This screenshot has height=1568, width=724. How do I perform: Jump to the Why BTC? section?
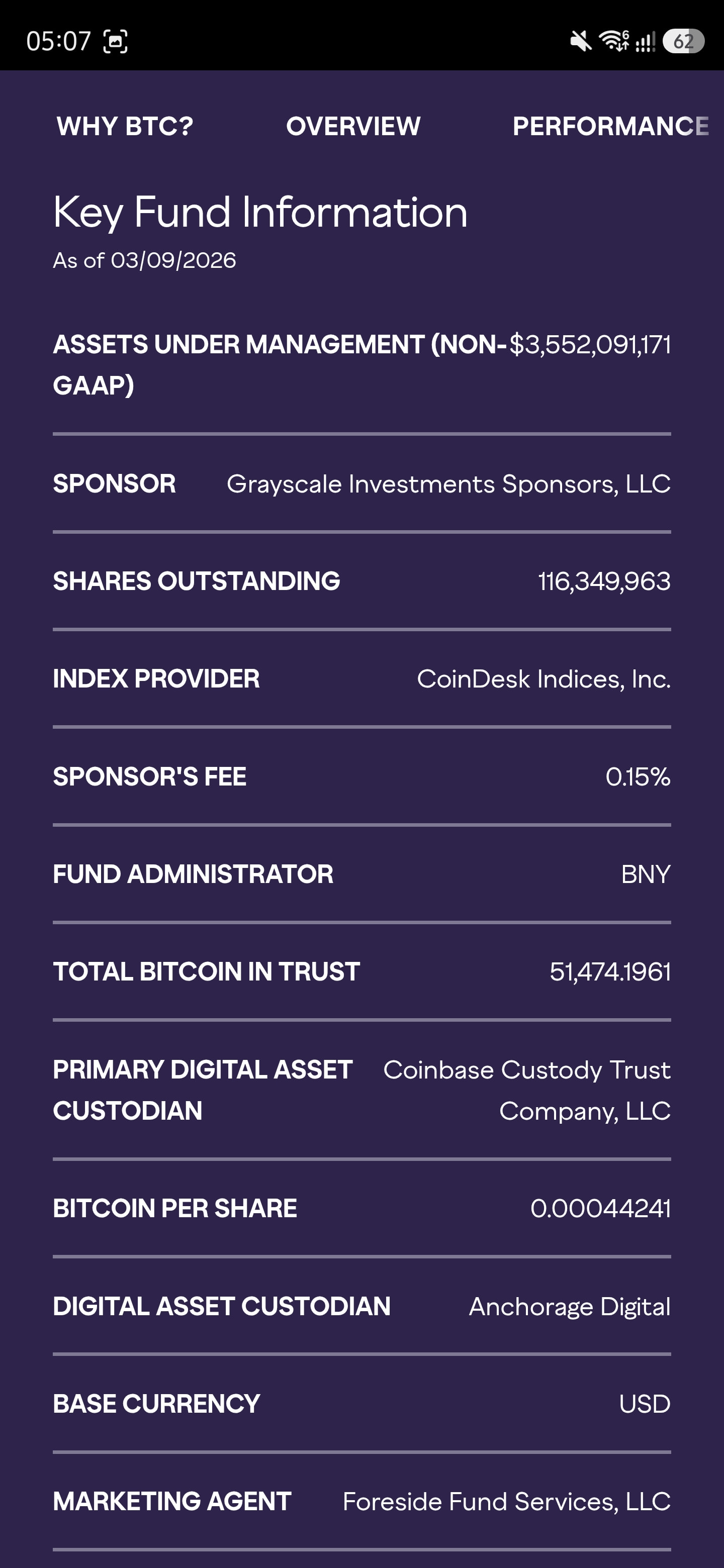point(125,127)
